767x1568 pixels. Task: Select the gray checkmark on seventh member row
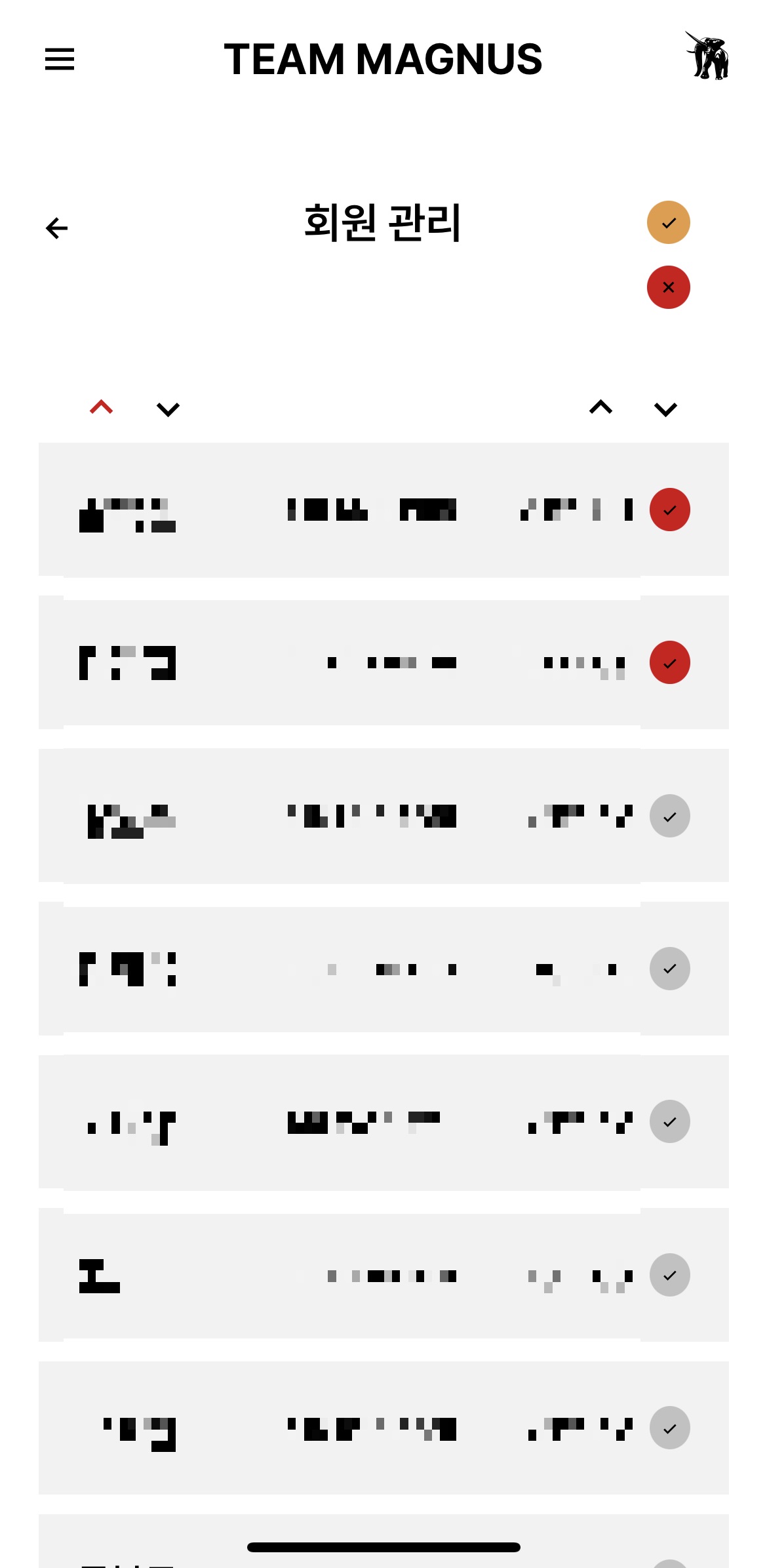[x=670, y=1428]
